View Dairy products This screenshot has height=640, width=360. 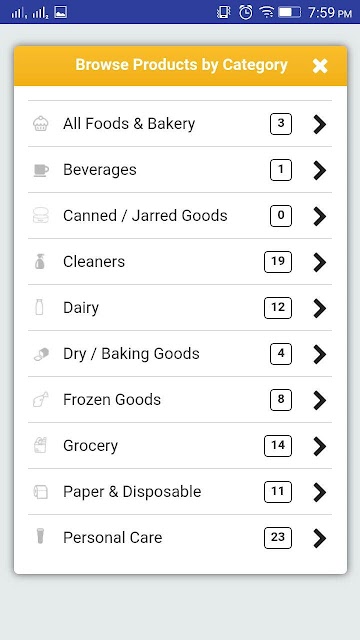pos(180,308)
